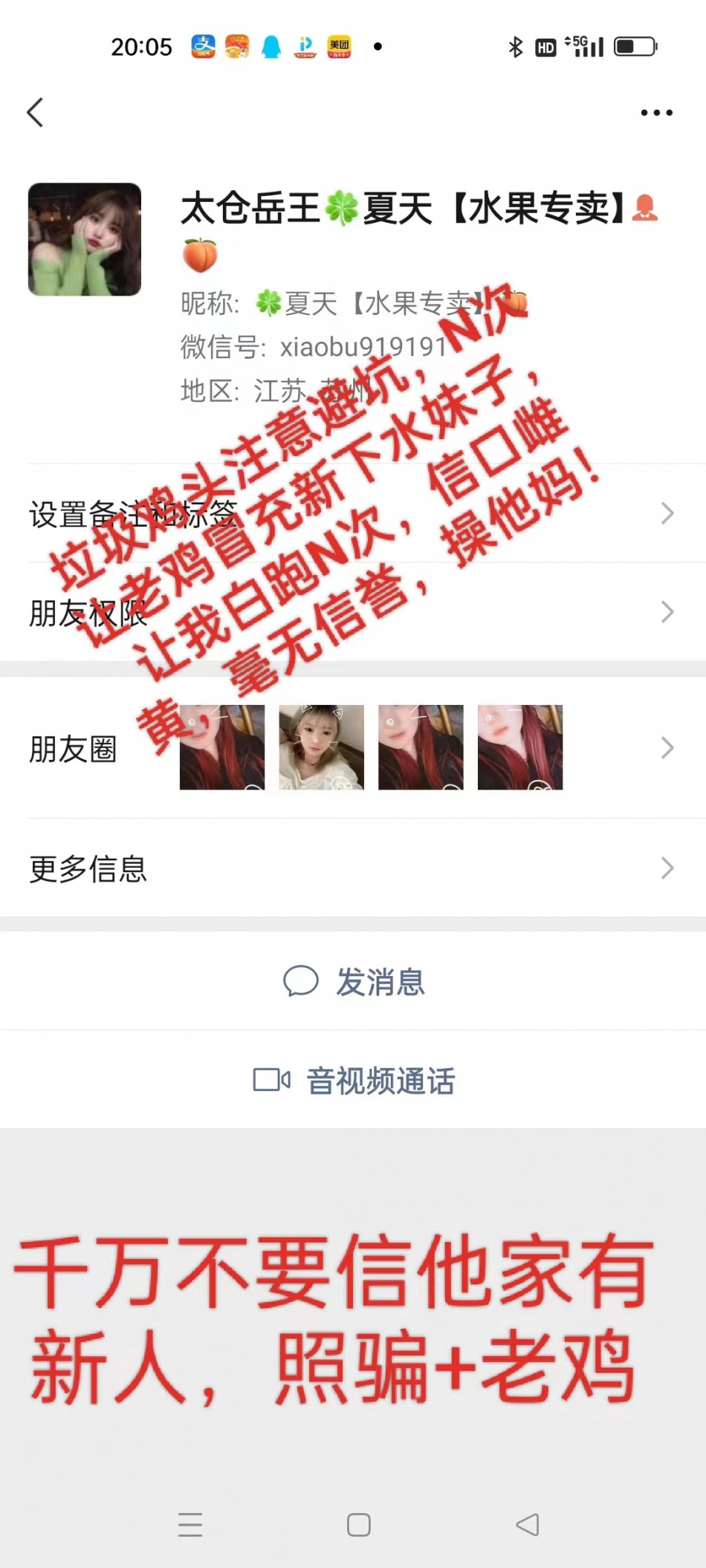706x1568 pixels.
Task: Open recent apps from navigation bar
Action: tap(190, 1525)
